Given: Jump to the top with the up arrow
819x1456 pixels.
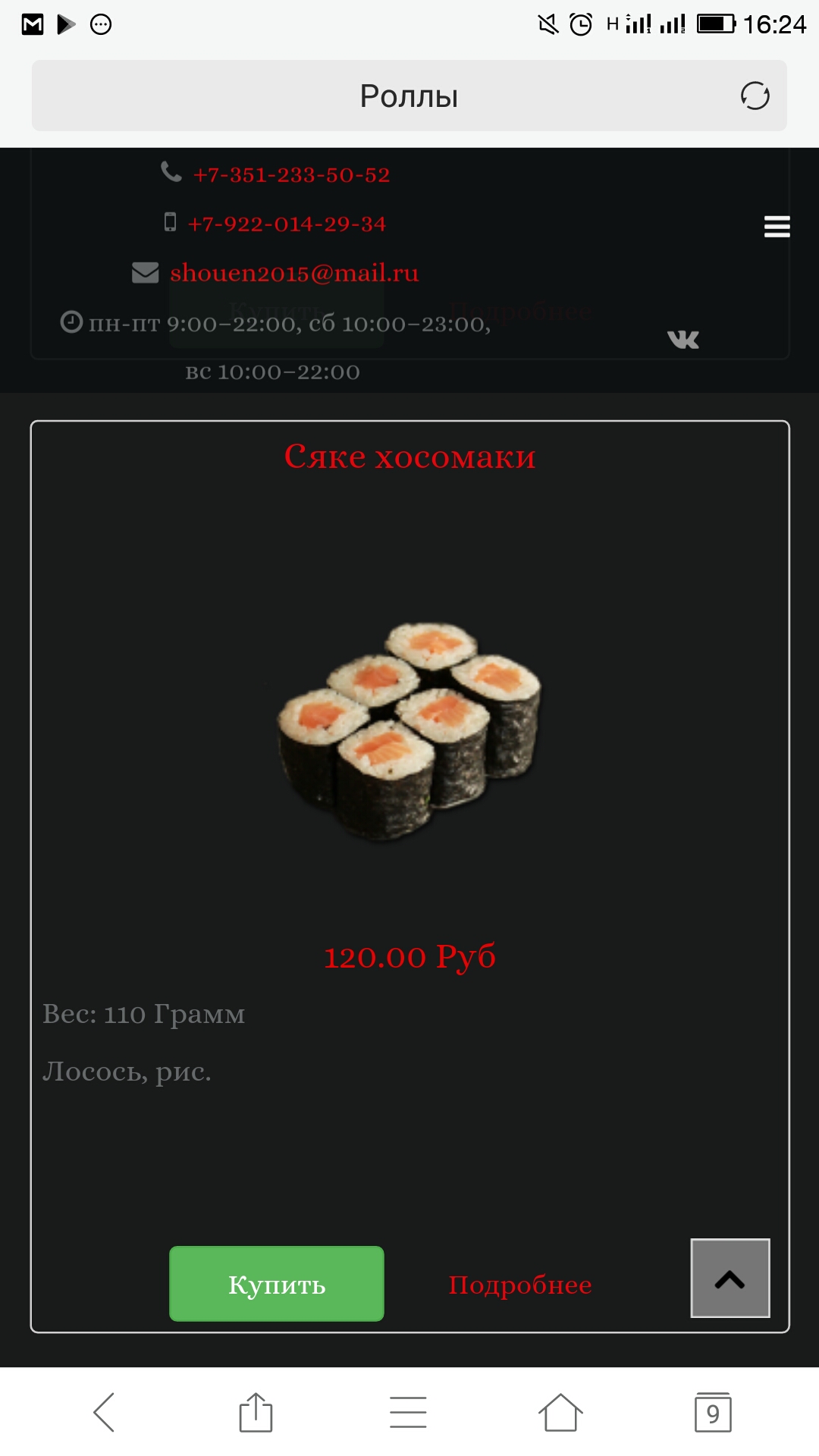Looking at the screenshot, I should click(730, 1279).
